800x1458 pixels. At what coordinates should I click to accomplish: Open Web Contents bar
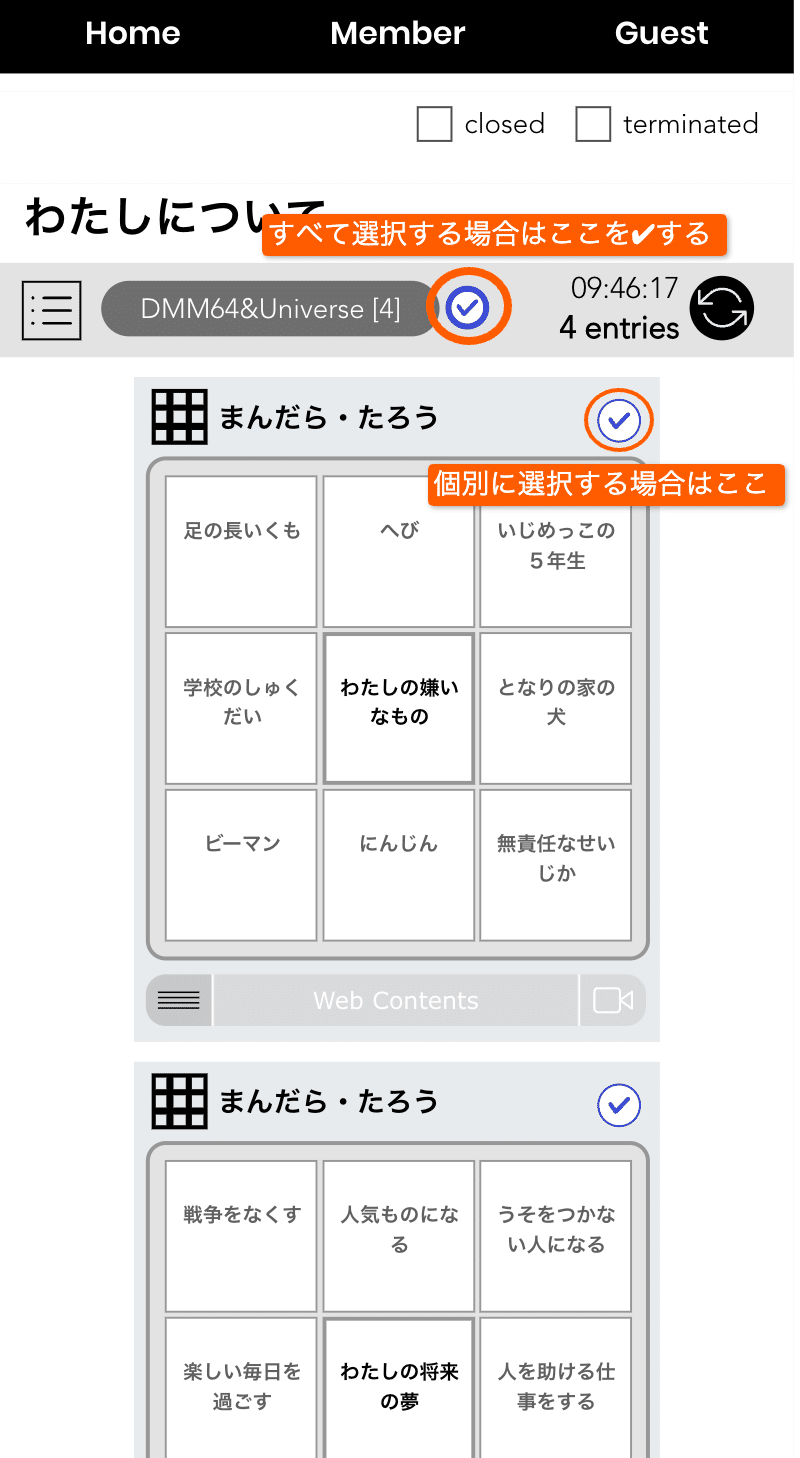pyautogui.click(x=396, y=1000)
